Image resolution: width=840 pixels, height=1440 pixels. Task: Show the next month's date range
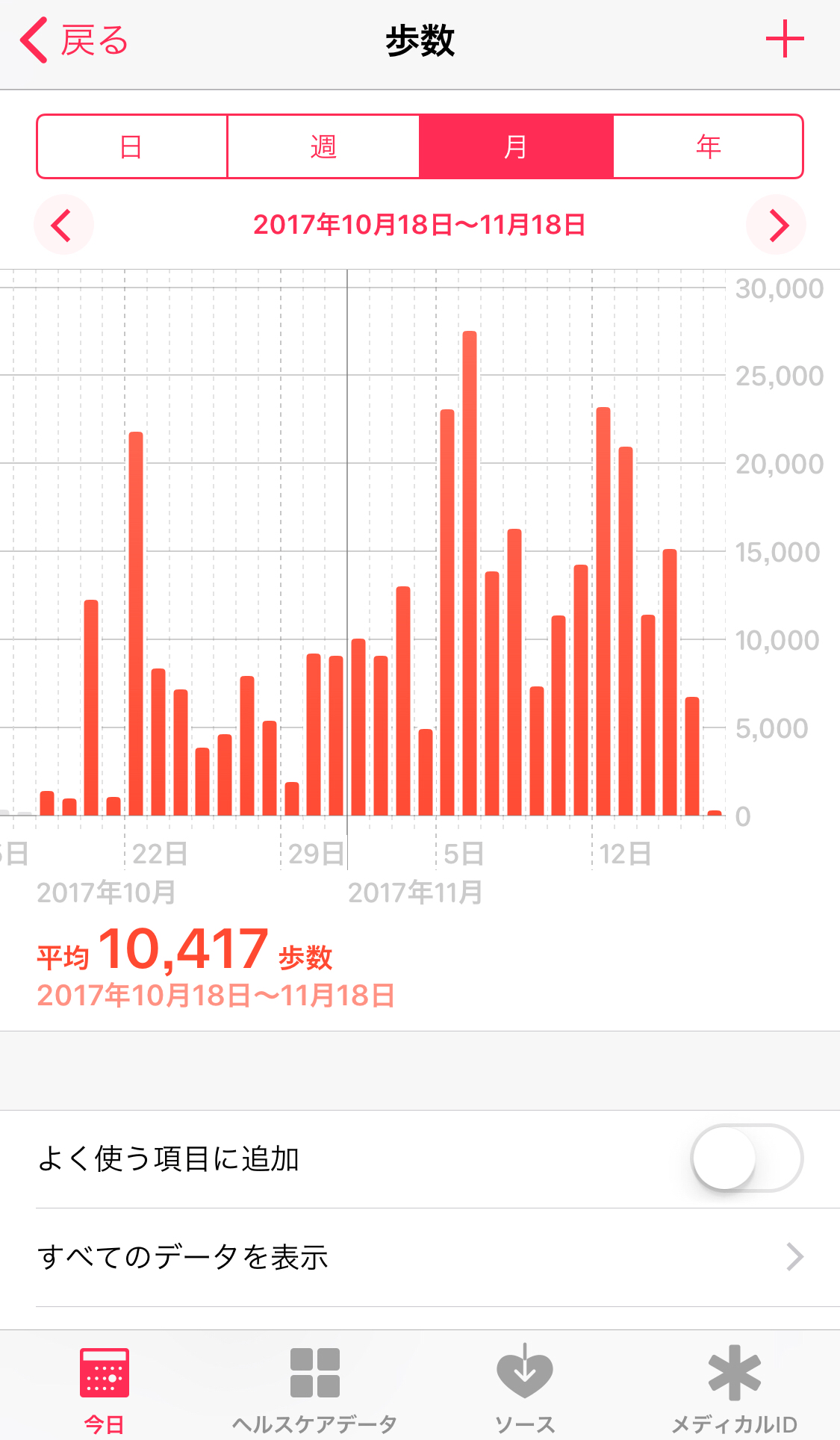point(777,225)
